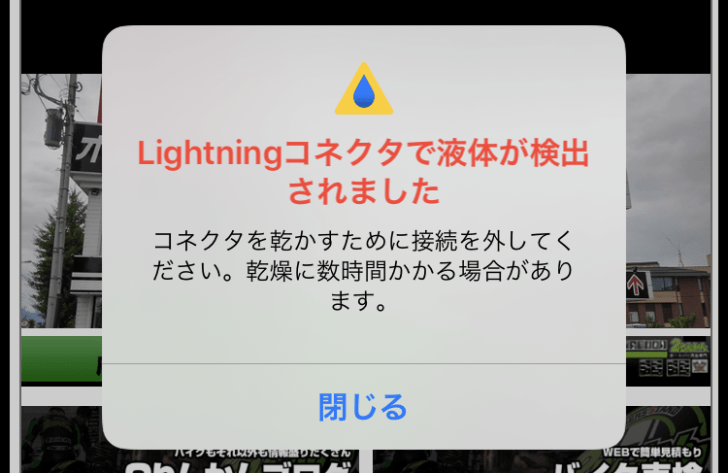Viewport: 728px width, 473px height.
Task: Dismiss the liquid detected alert with 閉じる
Action: [x=363, y=407]
